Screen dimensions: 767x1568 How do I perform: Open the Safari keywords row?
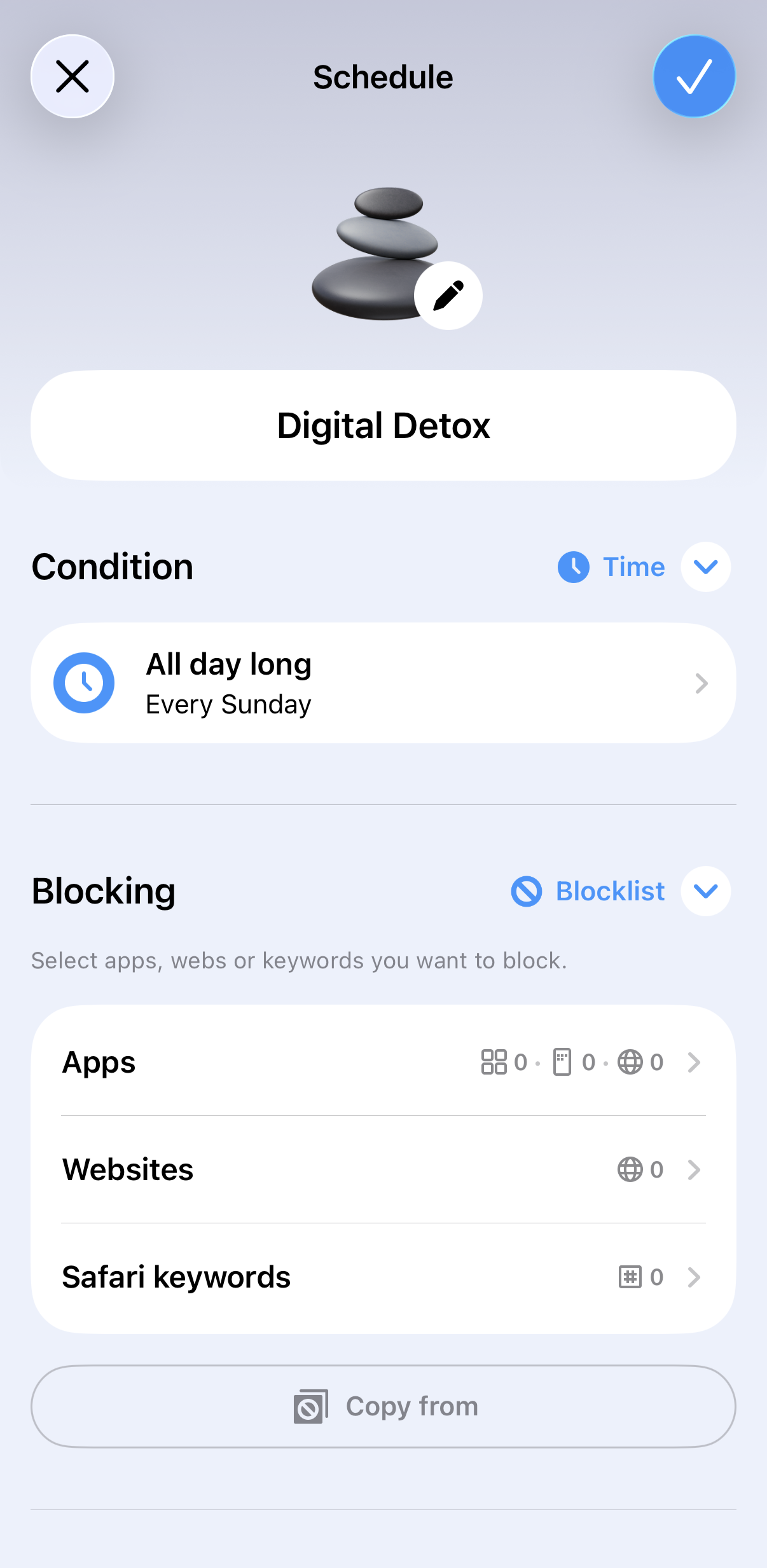point(383,1277)
